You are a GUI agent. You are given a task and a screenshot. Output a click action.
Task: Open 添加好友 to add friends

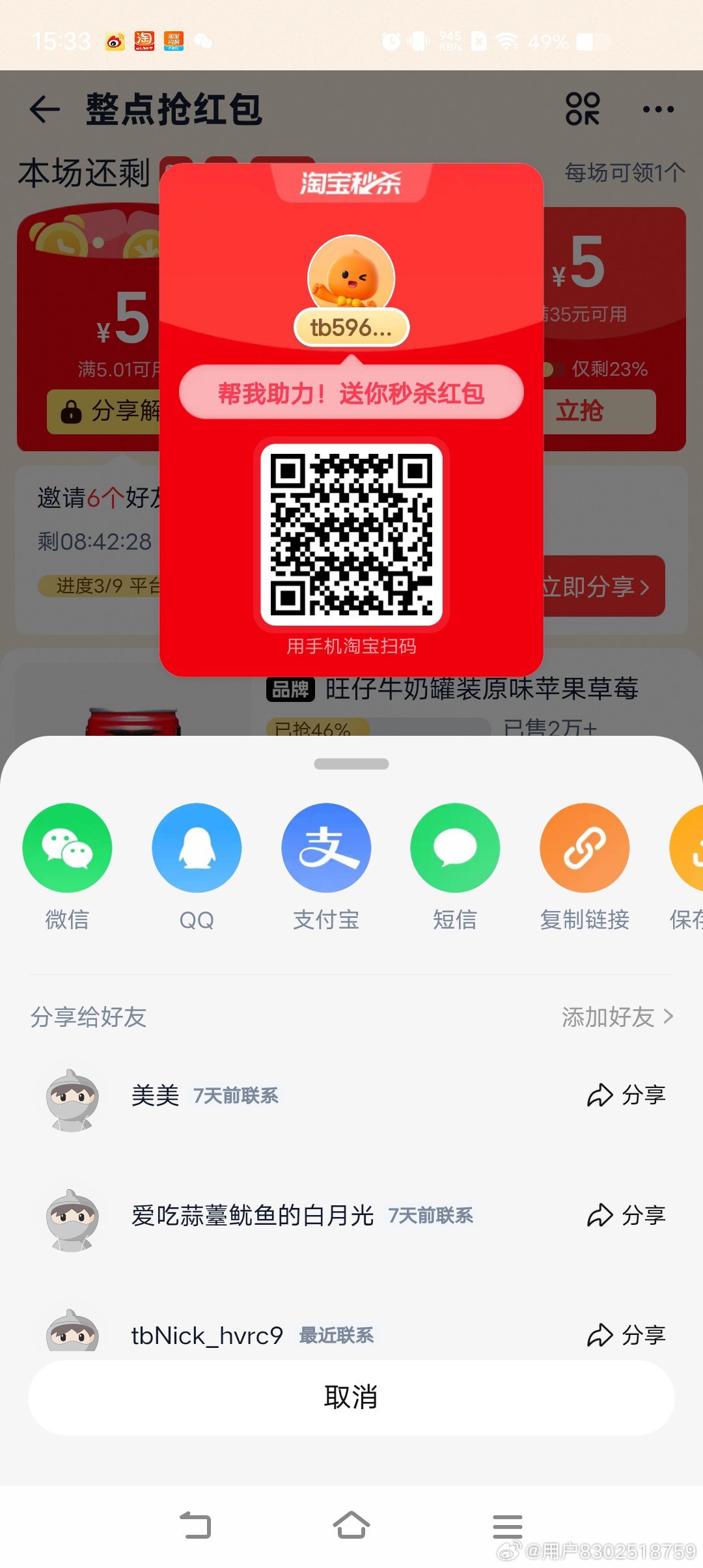point(617,1016)
